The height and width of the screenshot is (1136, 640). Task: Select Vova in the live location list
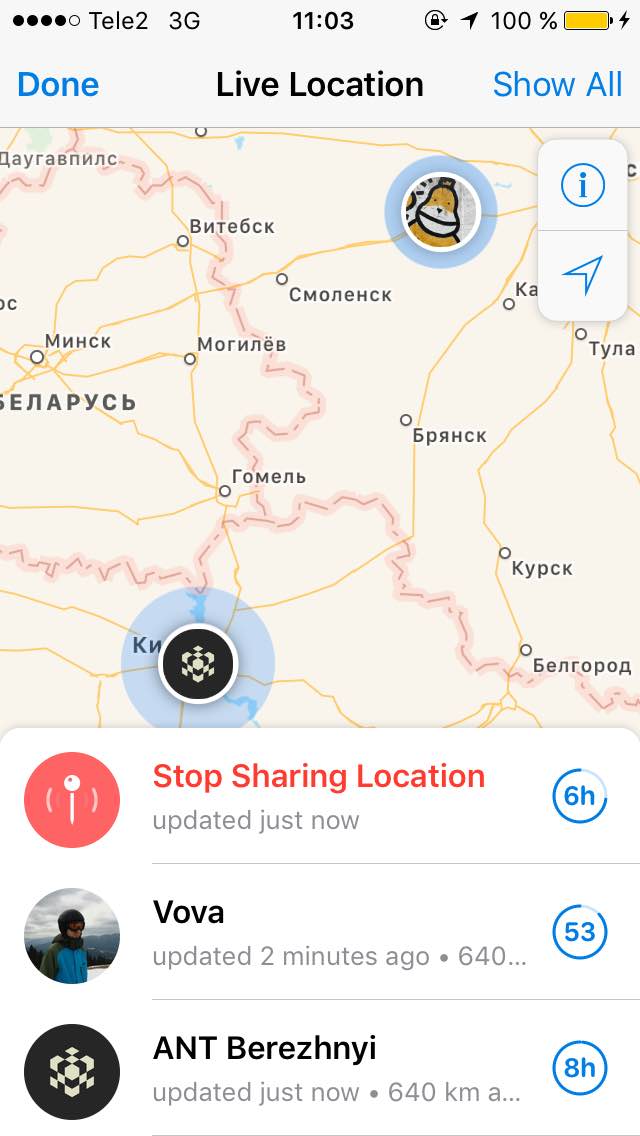pyautogui.click(x=320, y=932)
